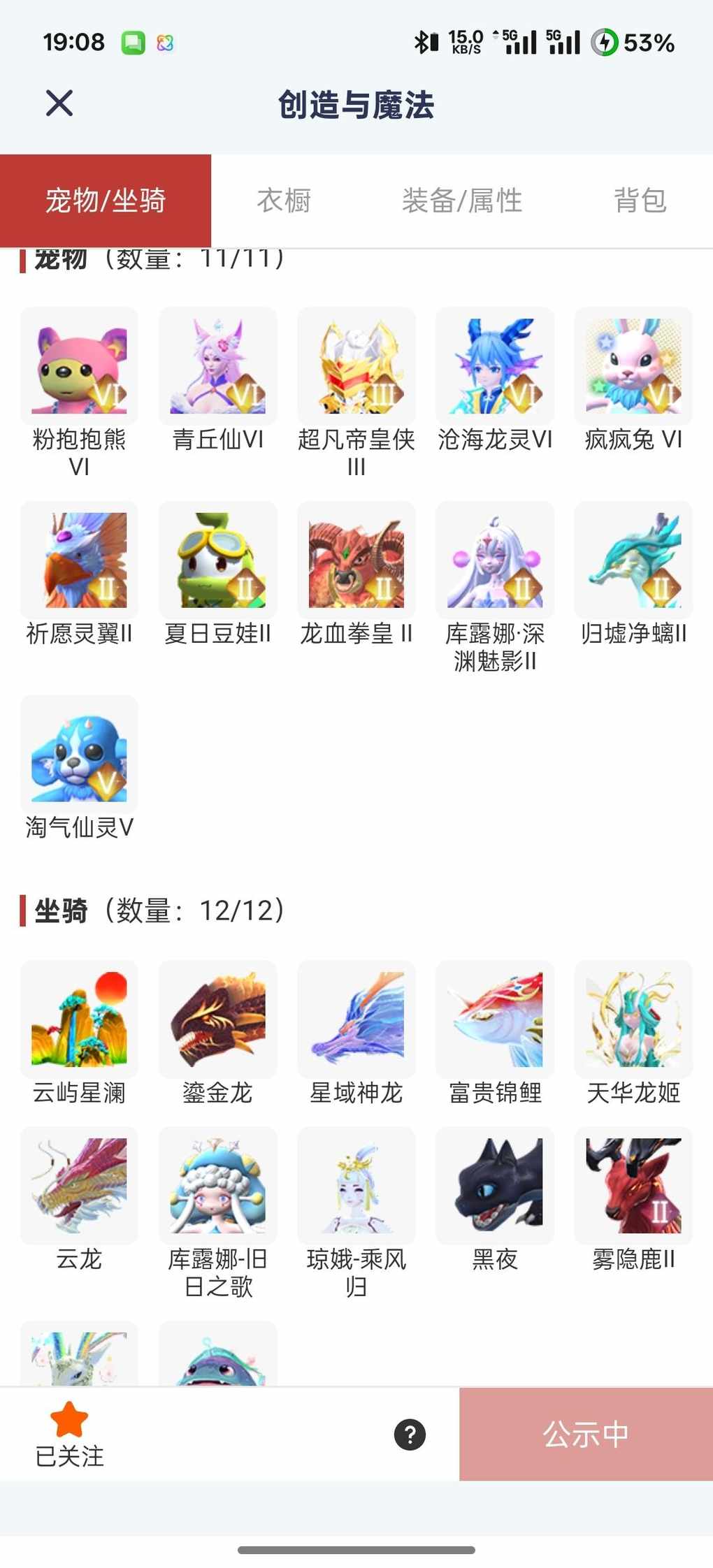View pet 青丘仙VI details
Viewport: 713px width, 1568px height.
217,366
